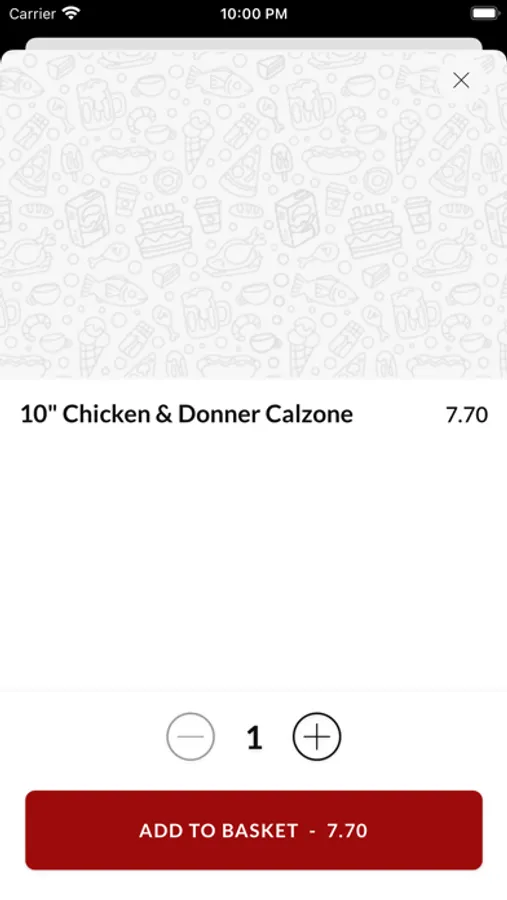Close the calzone item sheet
Screen dimensions: 507x900
tap(461, 80)
